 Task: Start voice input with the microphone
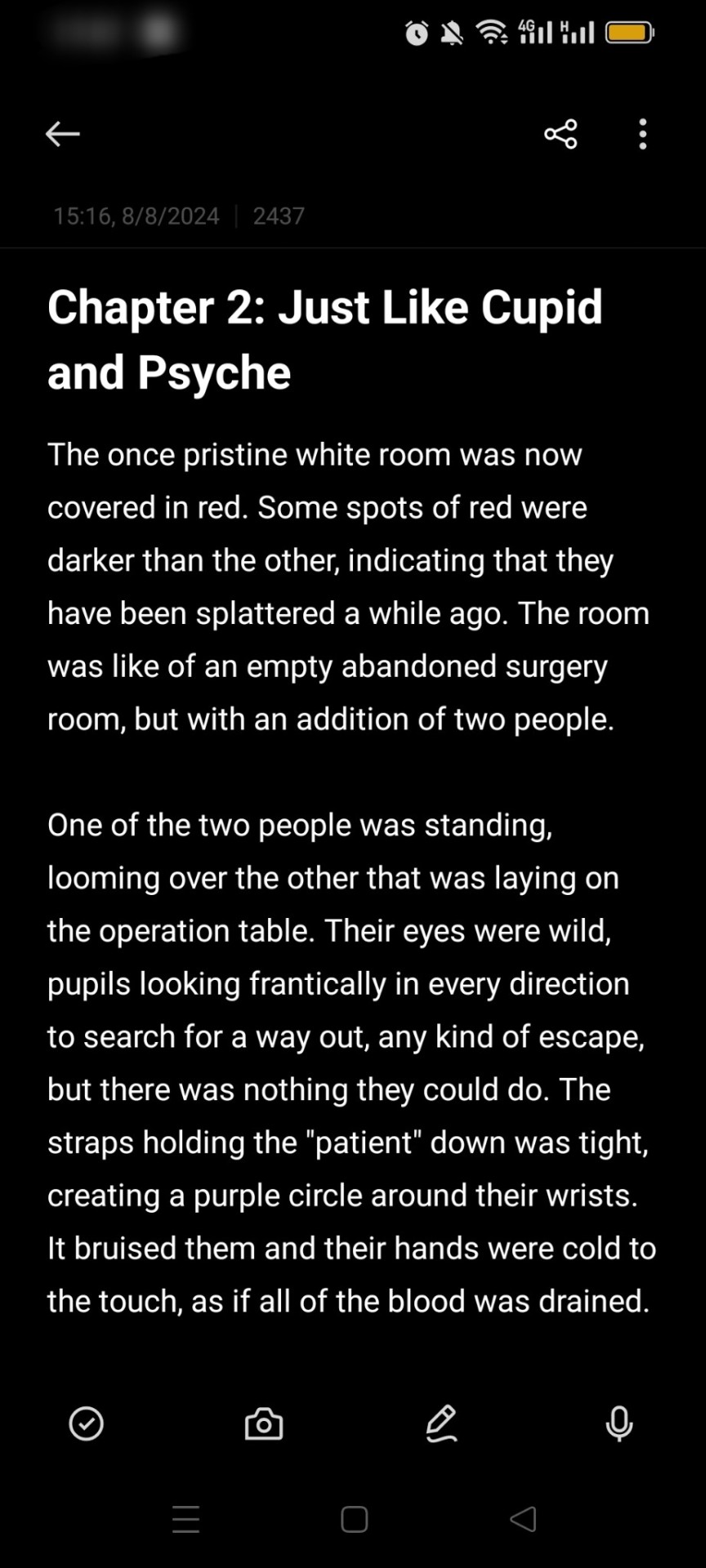point(619,1423)
